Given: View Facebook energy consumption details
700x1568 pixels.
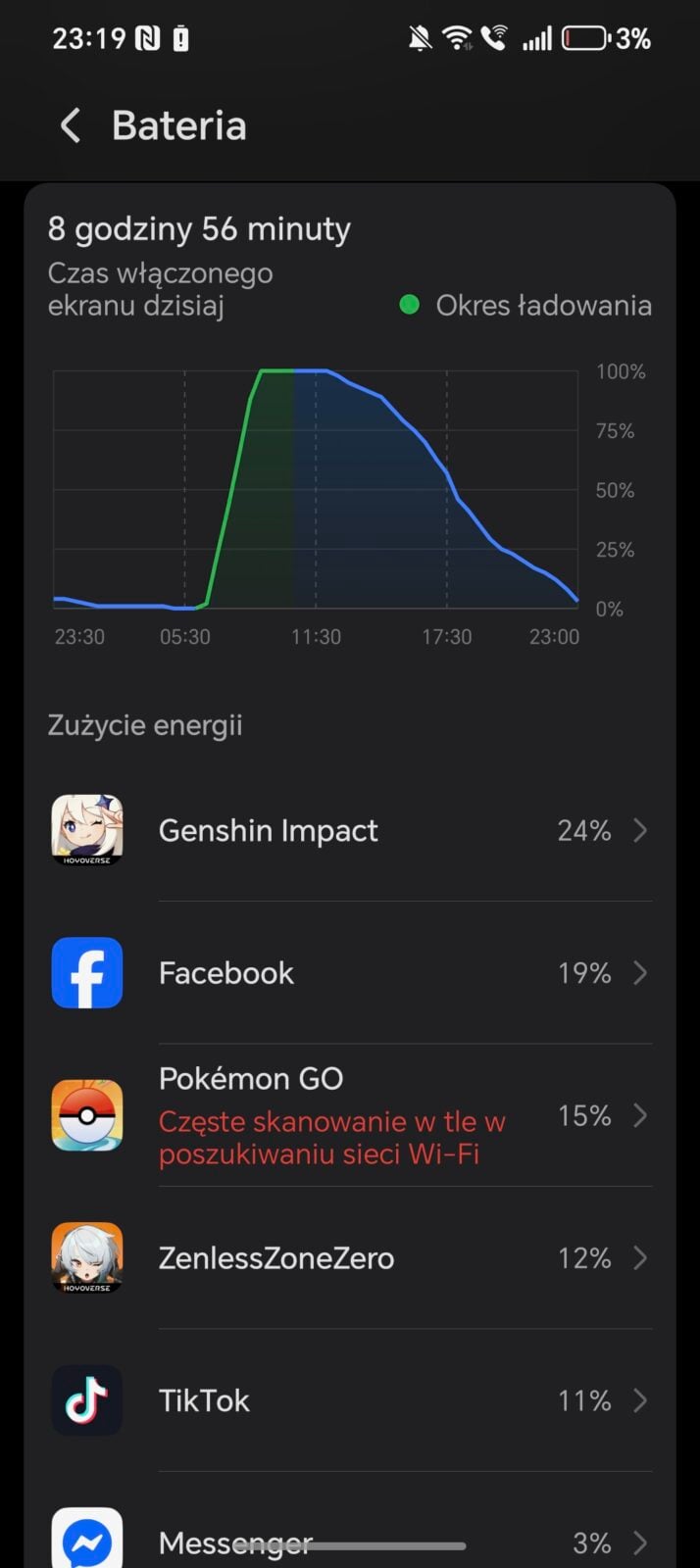Looking at the screenshot, I should [350, 973].
